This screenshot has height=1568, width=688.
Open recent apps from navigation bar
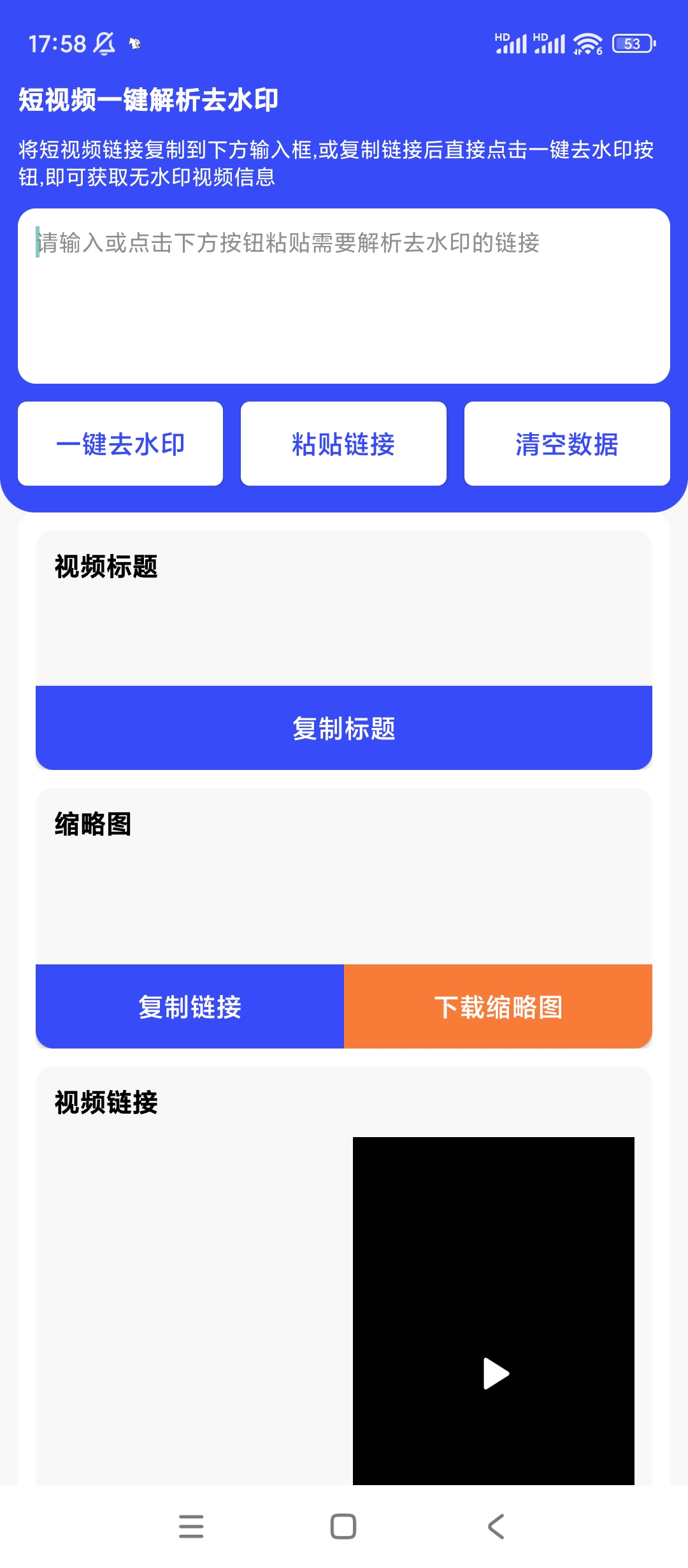pos(191,1527)
